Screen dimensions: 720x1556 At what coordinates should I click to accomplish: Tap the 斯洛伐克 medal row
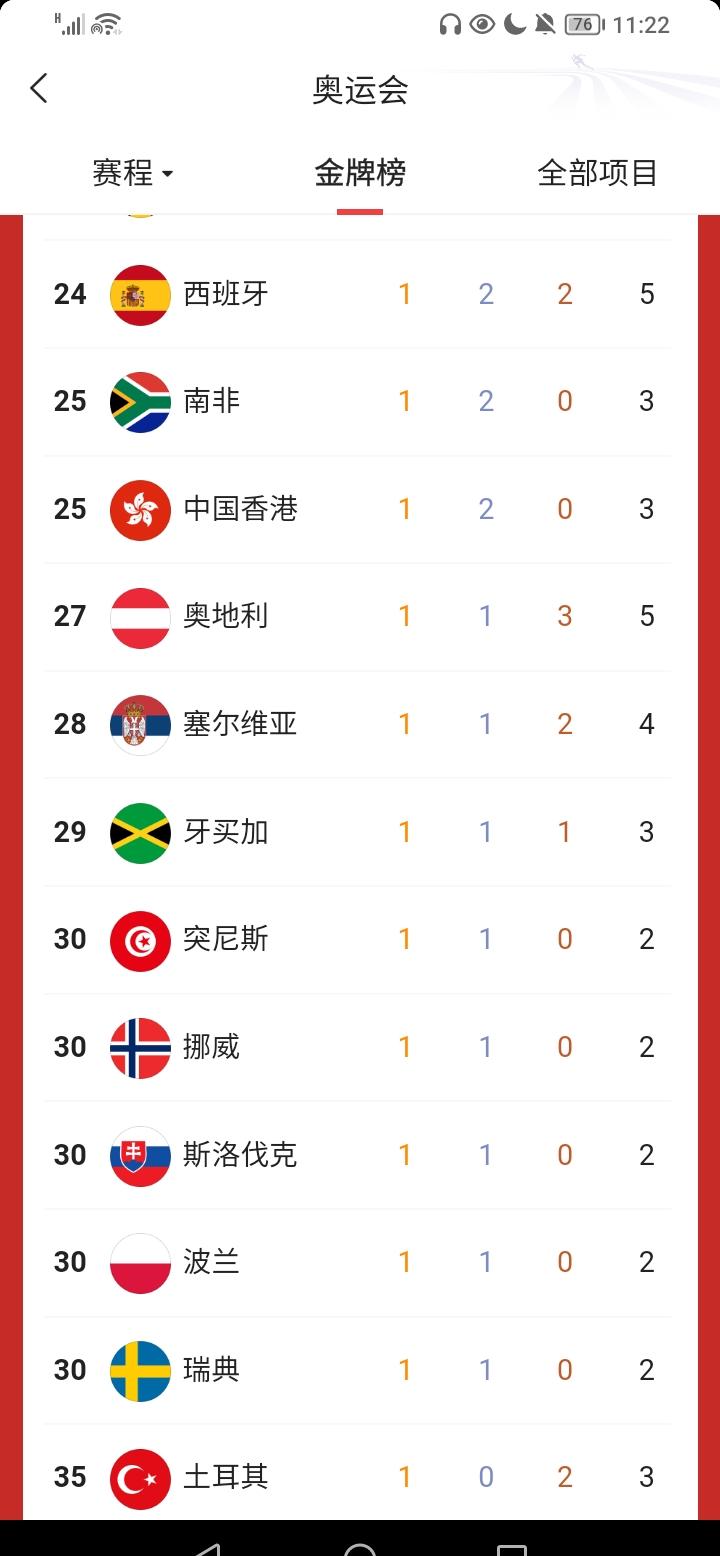click(x=358, y=1155)
